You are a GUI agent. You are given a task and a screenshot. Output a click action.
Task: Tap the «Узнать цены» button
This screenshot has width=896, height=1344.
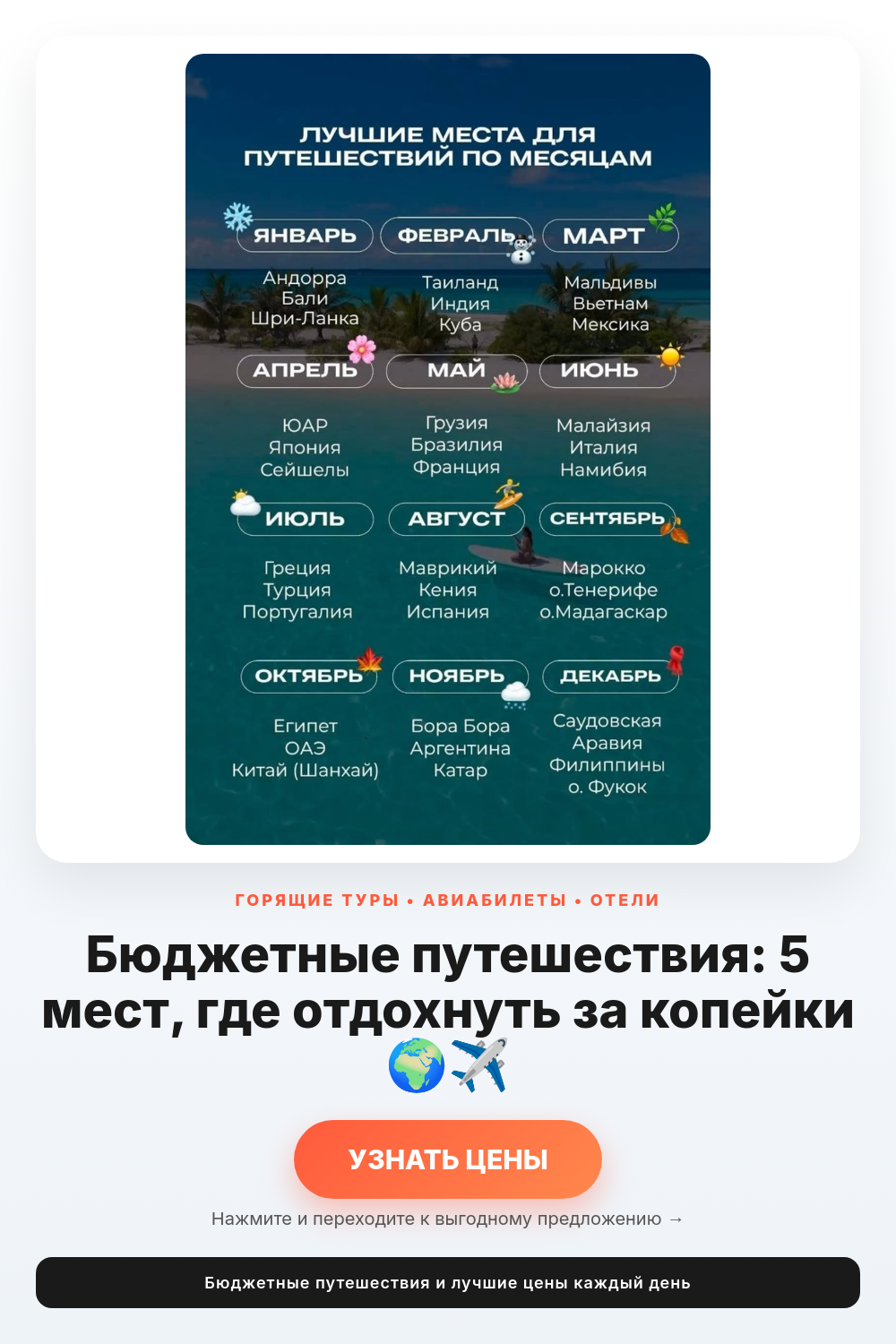[x=448, y=1159]
